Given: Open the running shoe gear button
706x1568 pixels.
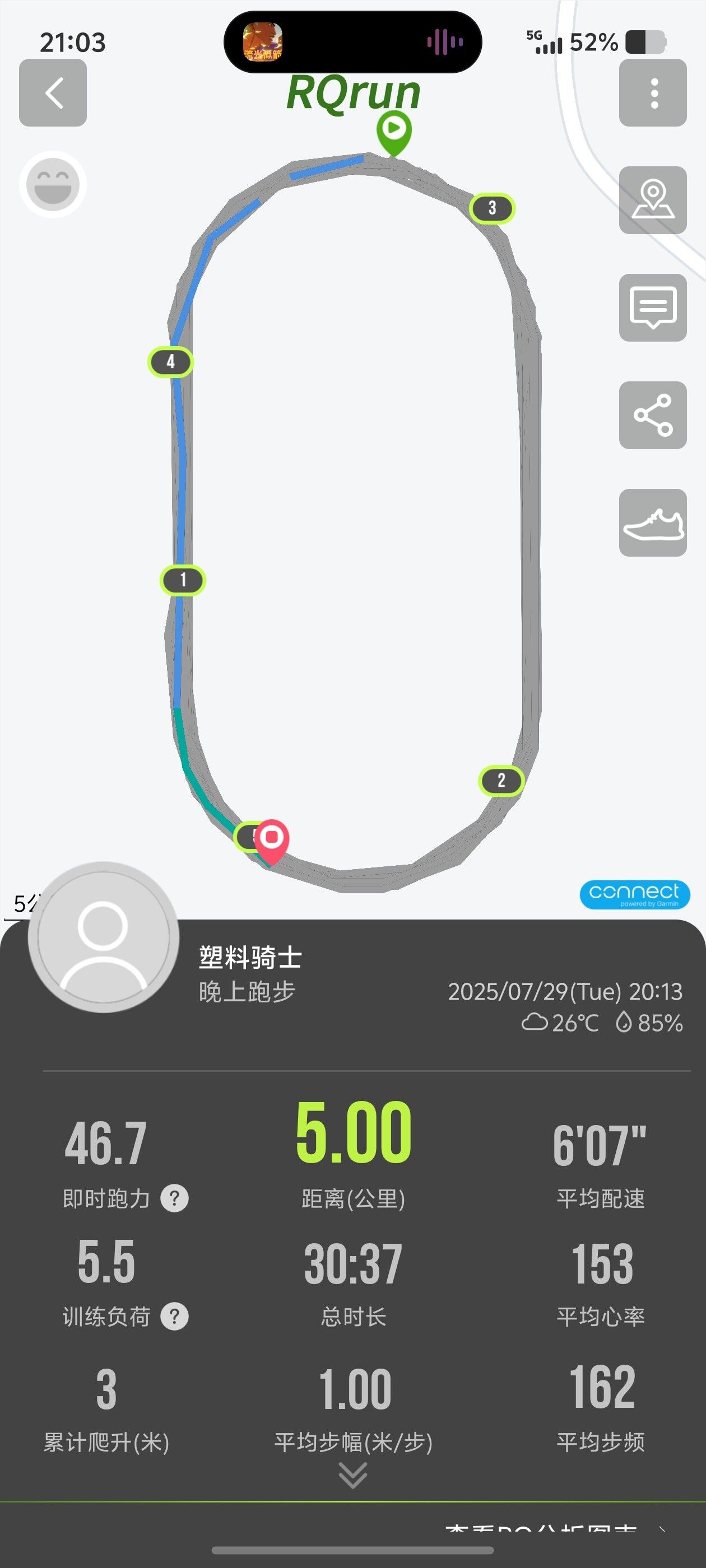Looking at the screenshot, I should [x=653, y=523].
